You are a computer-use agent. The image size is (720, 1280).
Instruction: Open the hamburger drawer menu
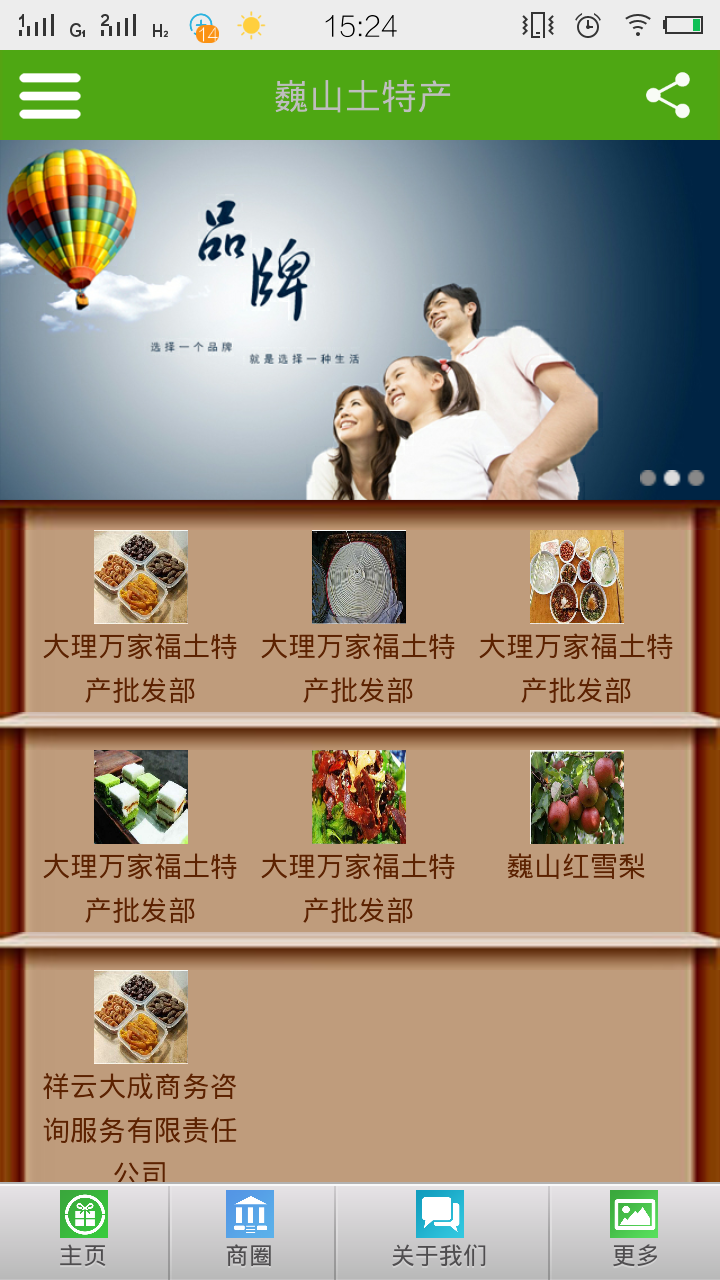pos(50,96)
